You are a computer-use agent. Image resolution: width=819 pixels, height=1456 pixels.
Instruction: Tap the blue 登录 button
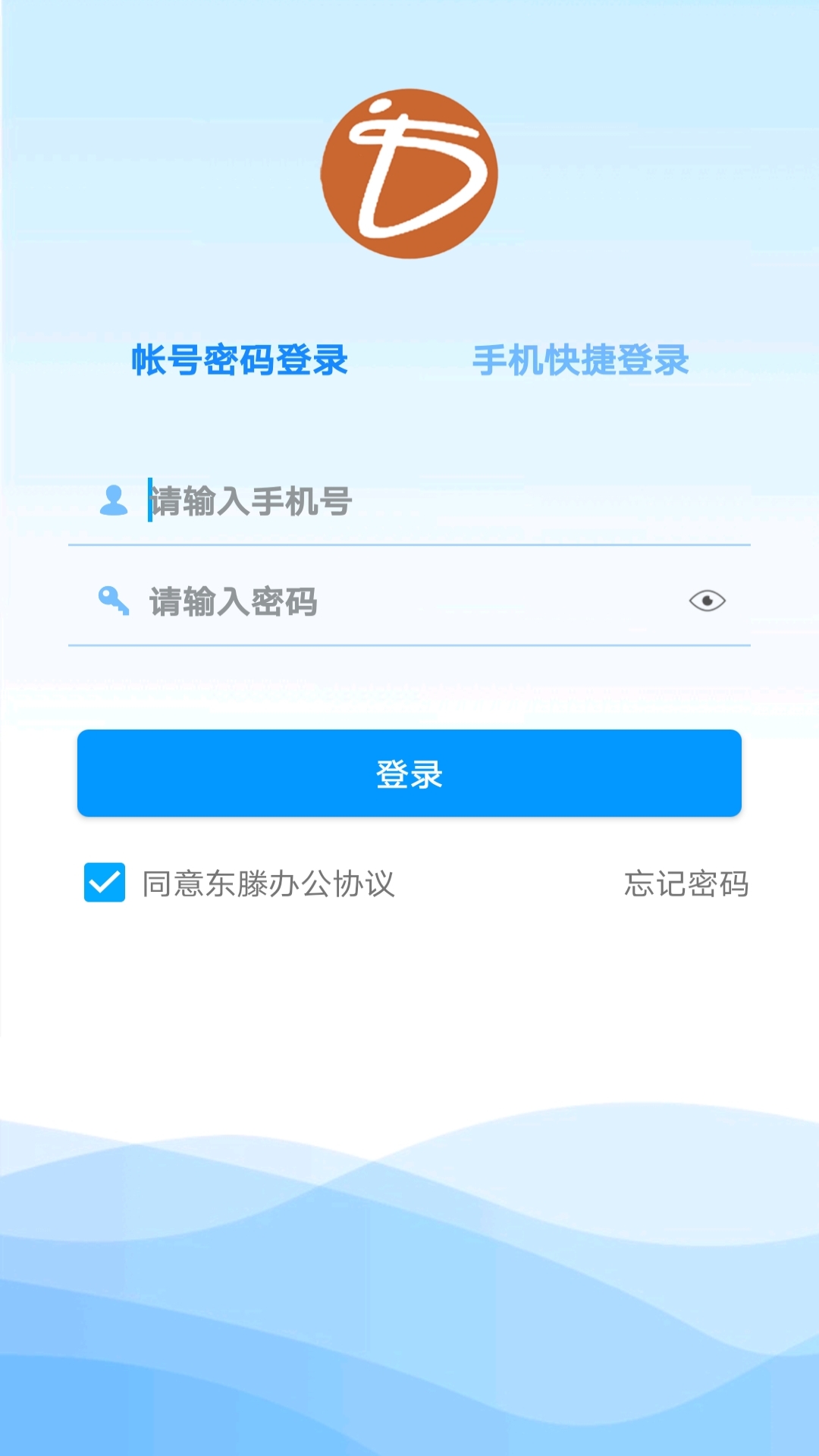tap(409, 773)
